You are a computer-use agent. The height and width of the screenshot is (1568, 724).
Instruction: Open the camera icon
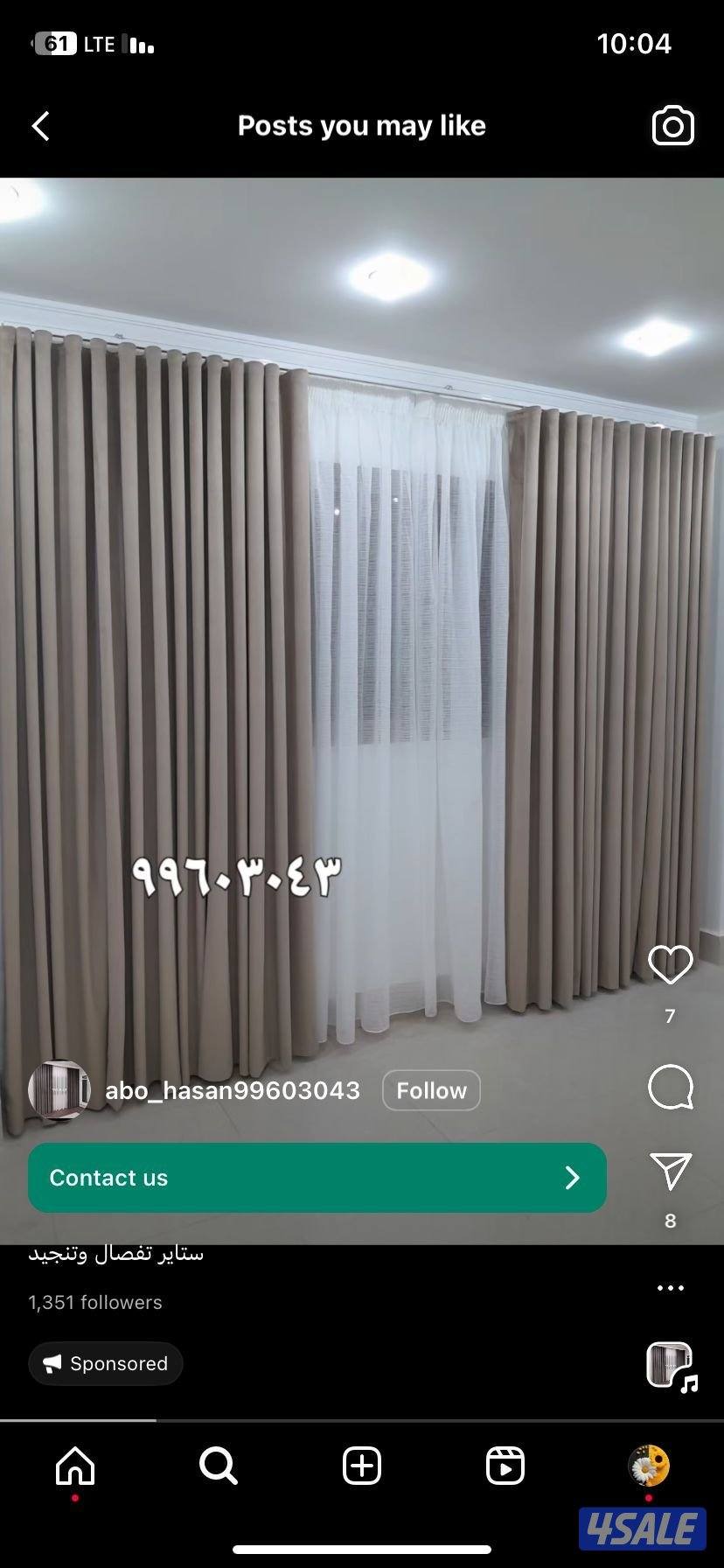tap(672, 126)
